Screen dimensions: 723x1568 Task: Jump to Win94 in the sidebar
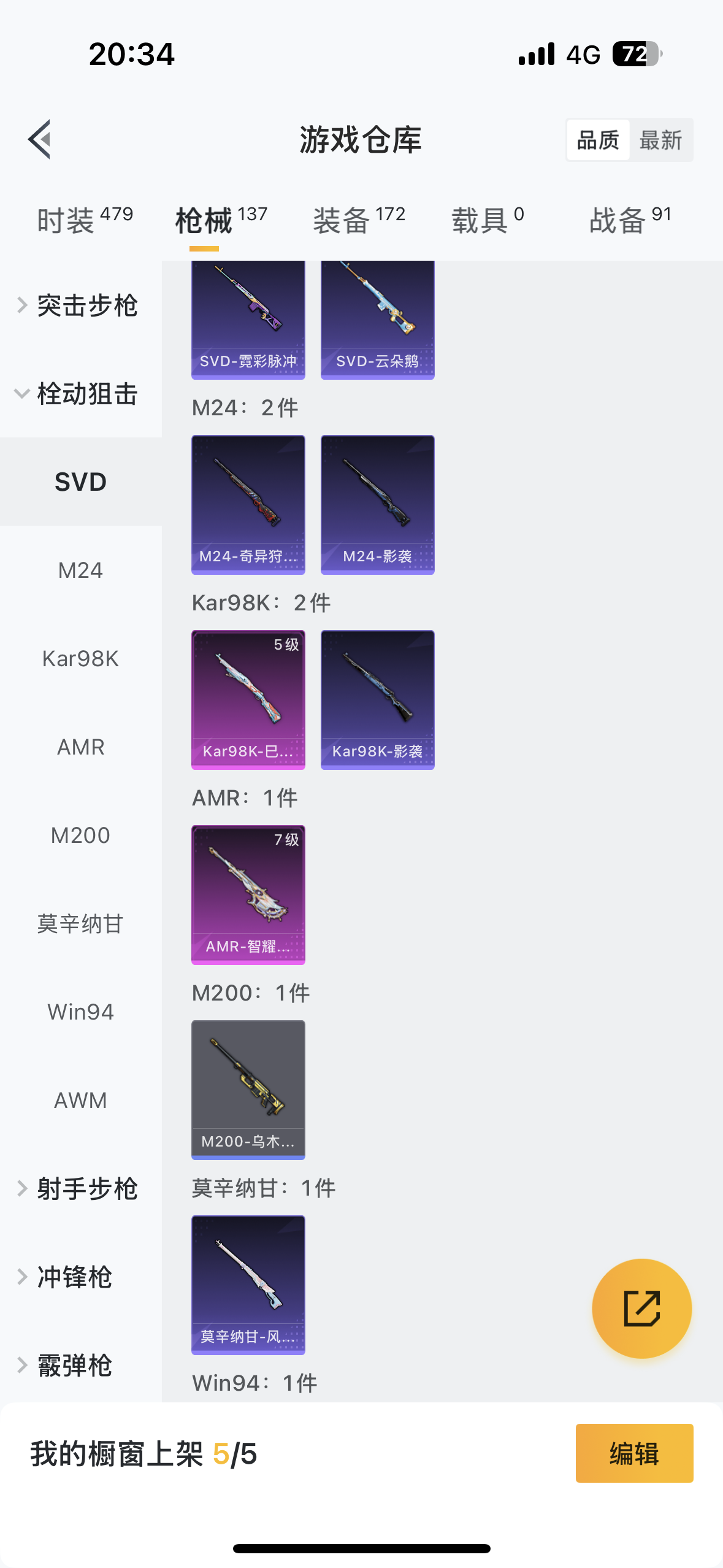click(80, 1012)
